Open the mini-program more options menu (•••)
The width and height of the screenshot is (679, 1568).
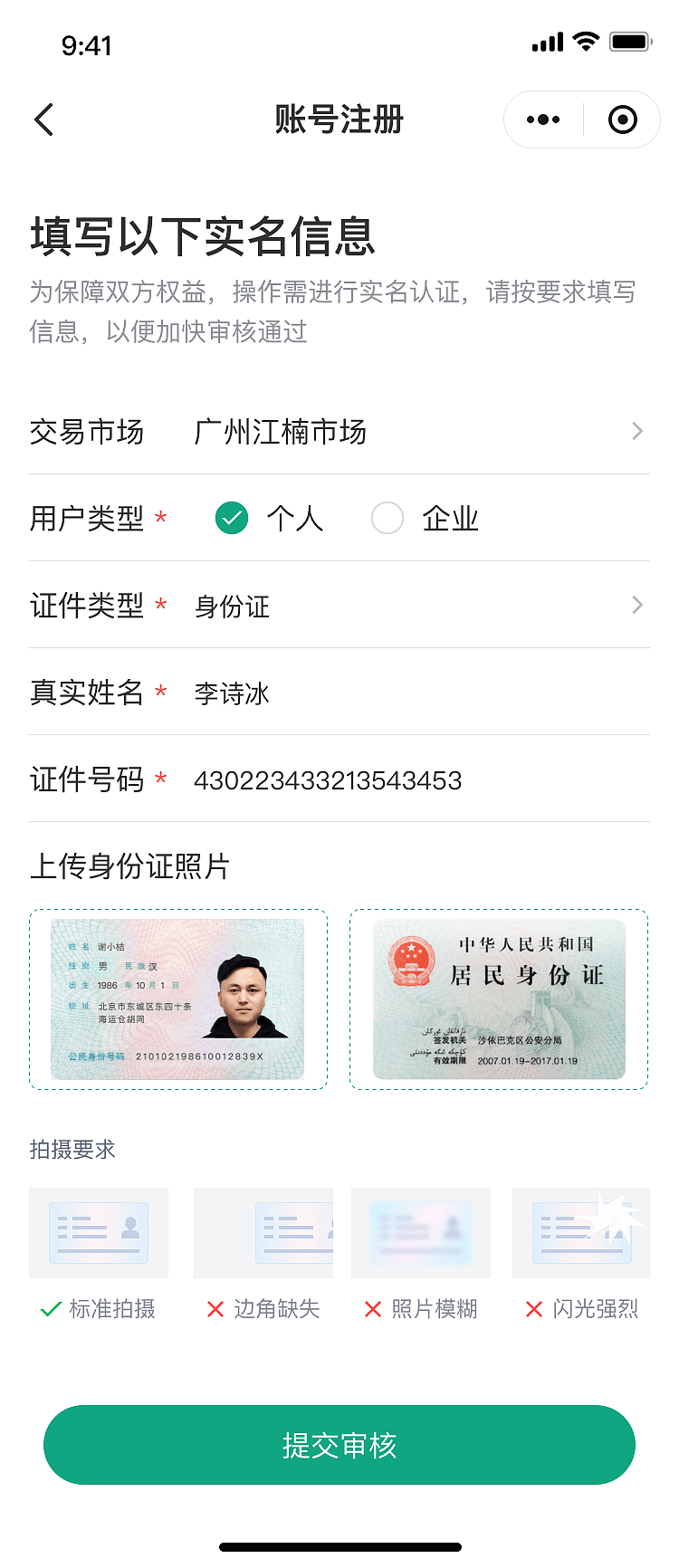click(541, 119)
